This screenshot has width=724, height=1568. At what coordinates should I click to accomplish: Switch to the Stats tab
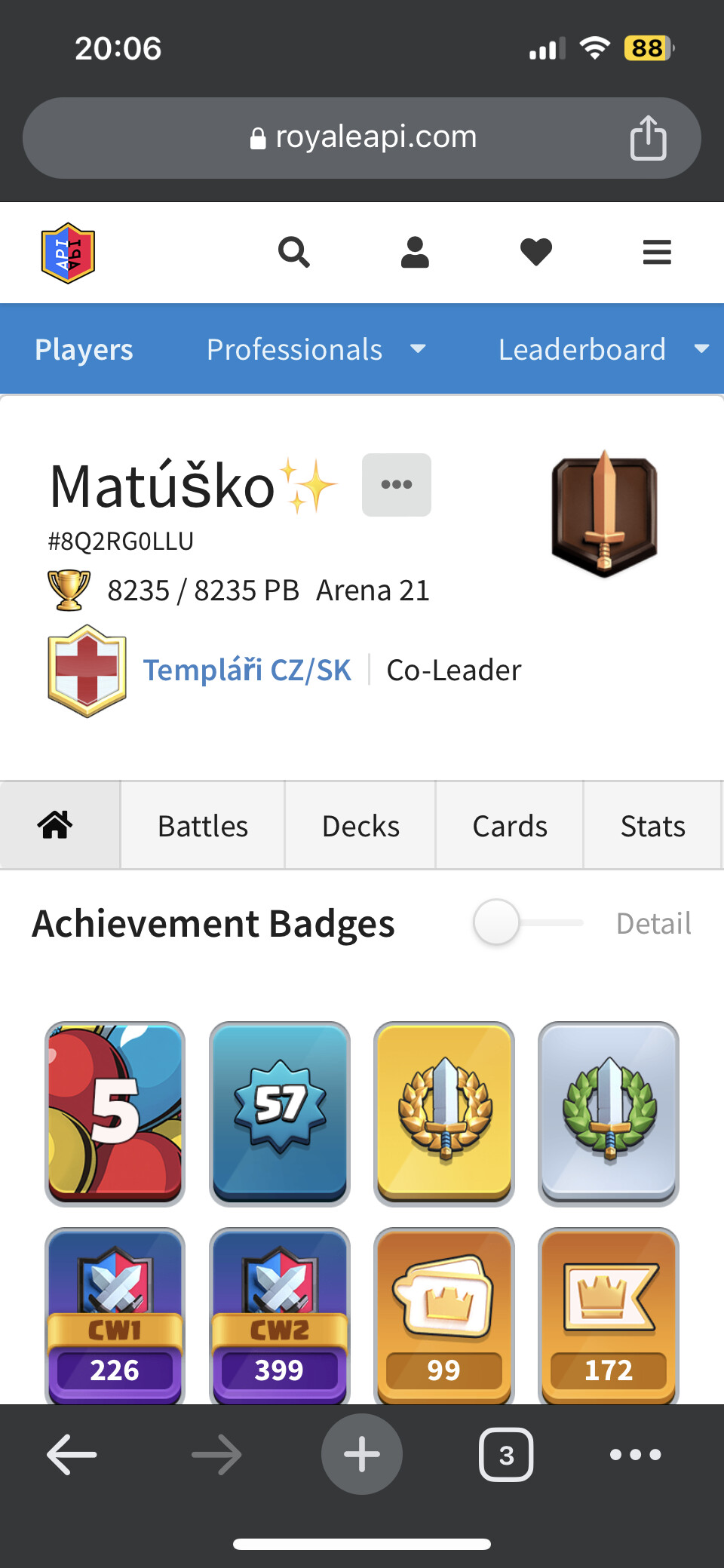[x=653, y=826]
